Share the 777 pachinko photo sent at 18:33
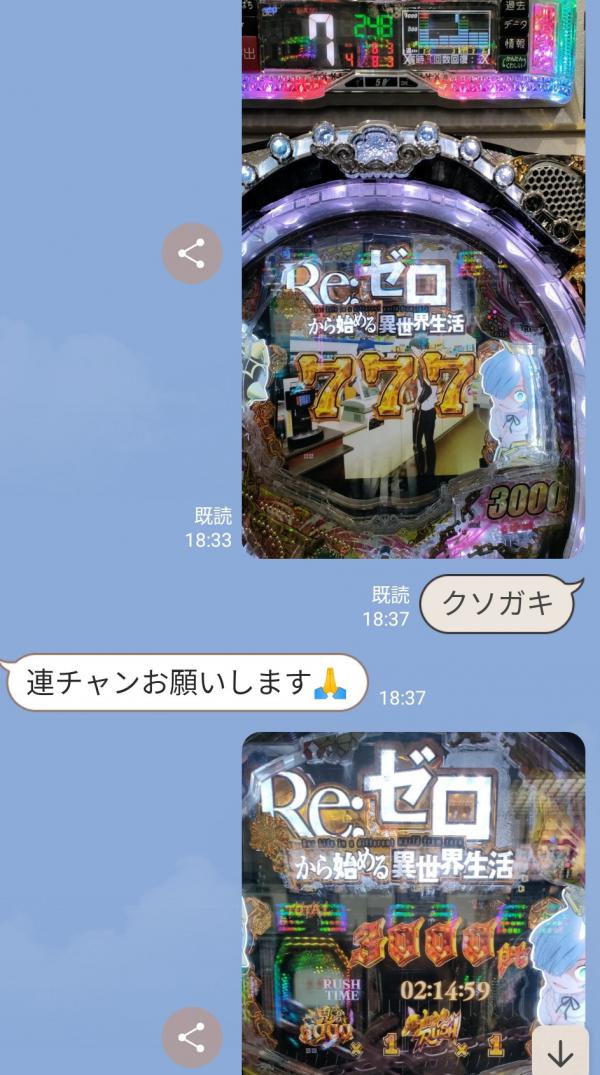This screenshot has width=600, height=1075. coord(191,253)
